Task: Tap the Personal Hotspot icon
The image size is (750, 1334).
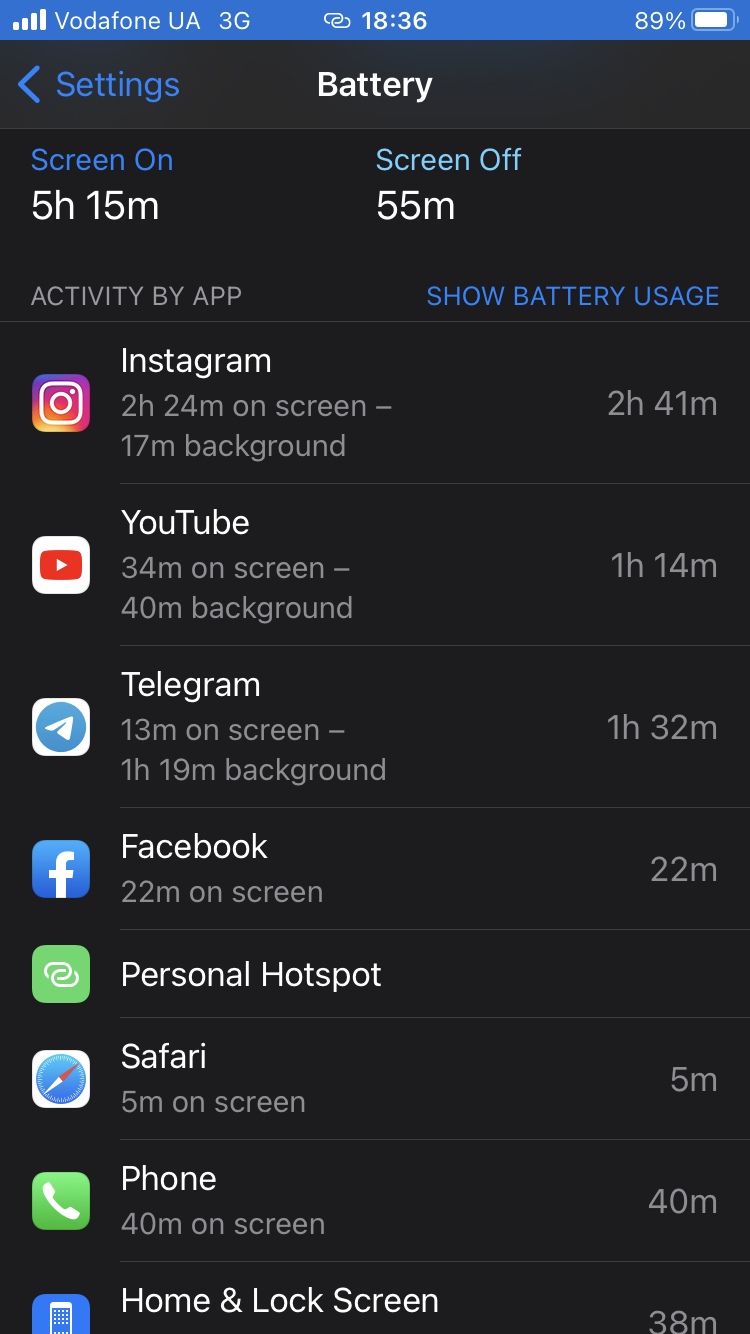Action: tap(60, 974)
